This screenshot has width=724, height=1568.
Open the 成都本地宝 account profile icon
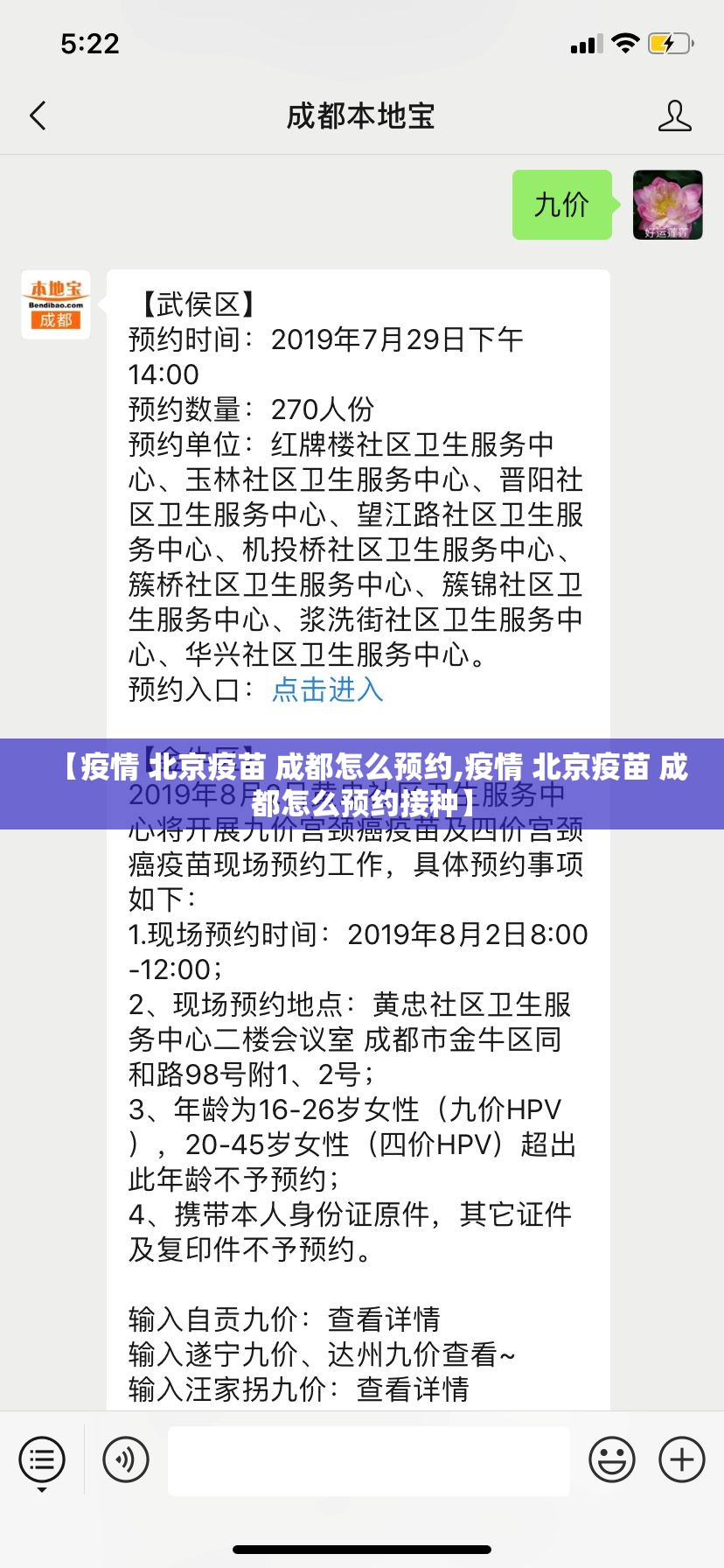click(674, 115)
